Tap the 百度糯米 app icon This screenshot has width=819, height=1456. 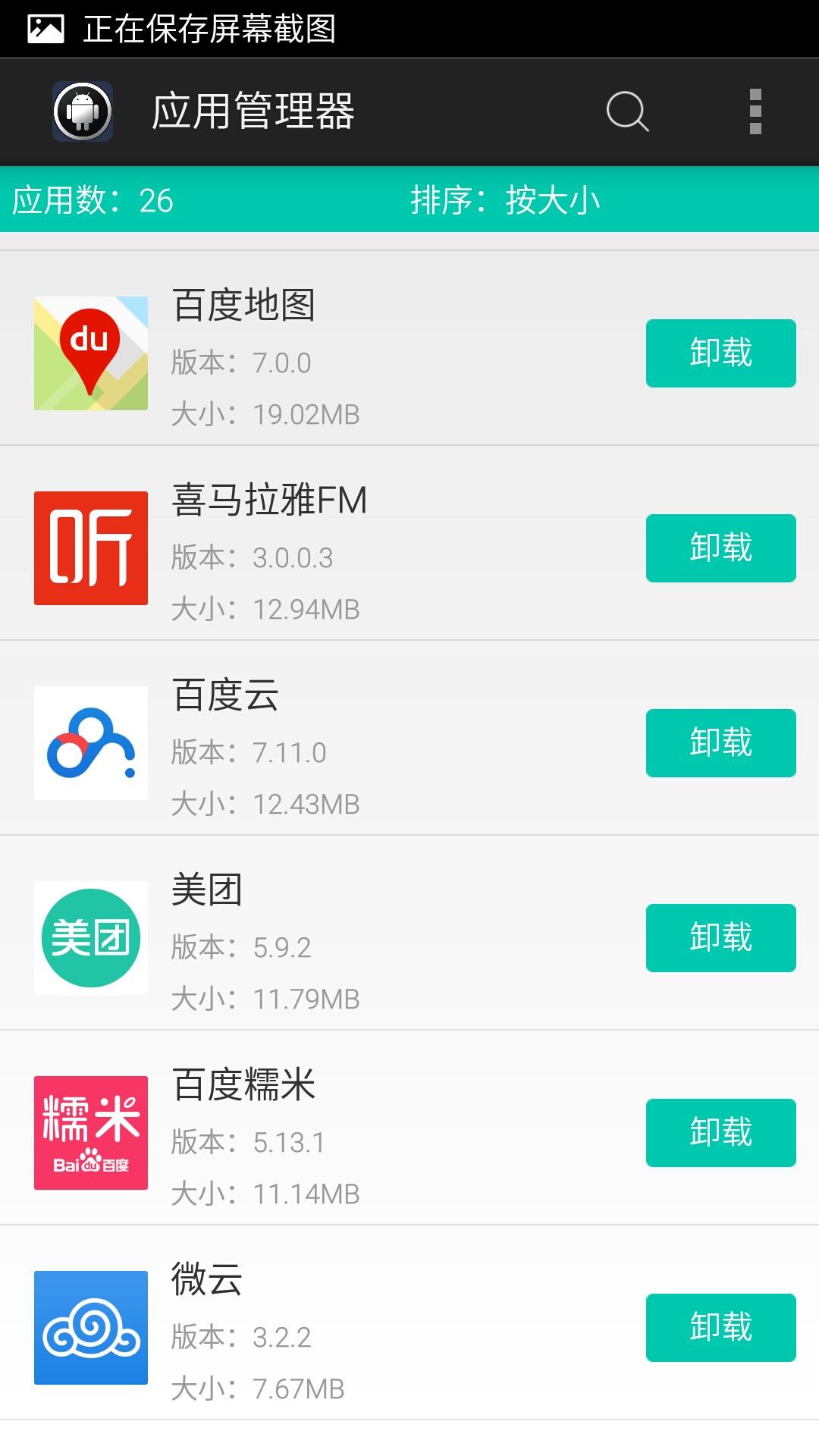(90, 1131)
